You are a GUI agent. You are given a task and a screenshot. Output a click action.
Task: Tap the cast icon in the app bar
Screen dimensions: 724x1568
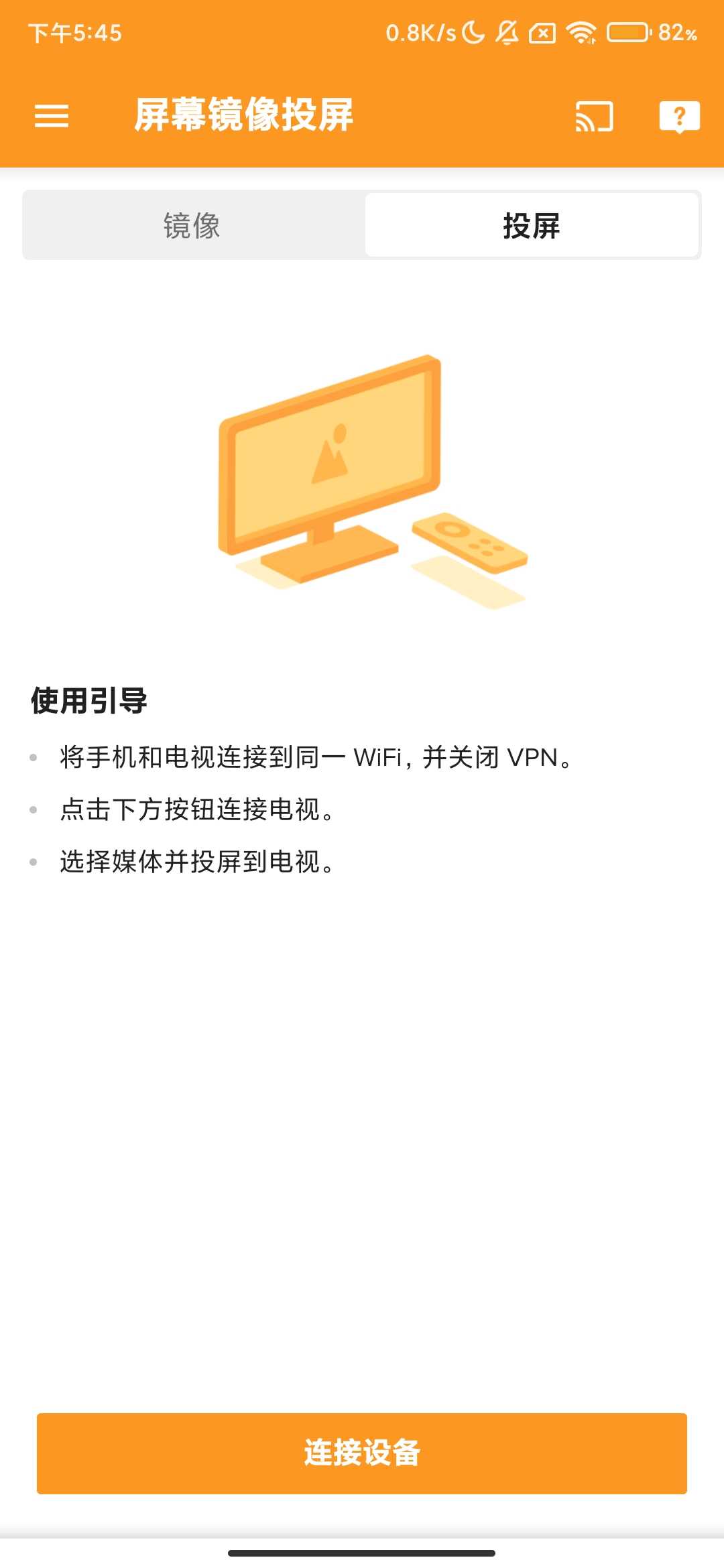click(x=594, y=117)
